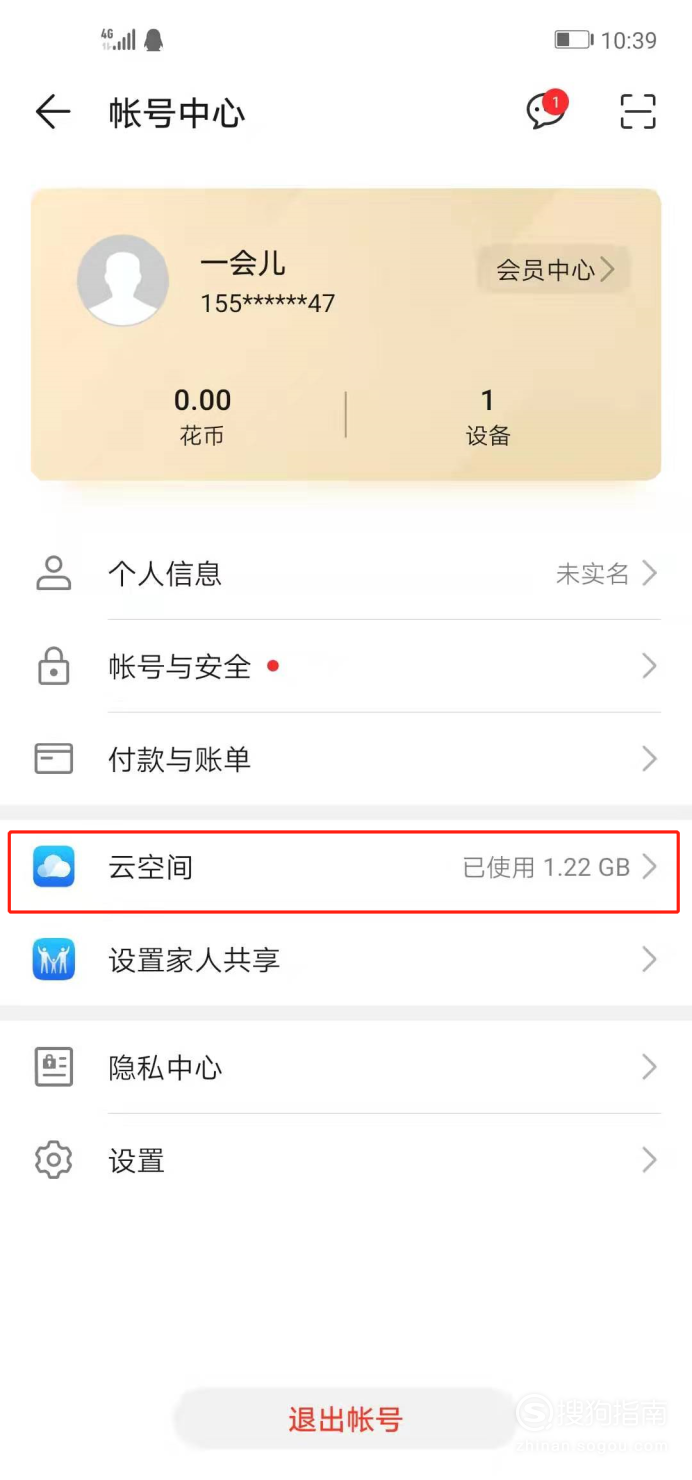View 设备 list
The width and height of the screenshot is (692, 1480).
pyautogui.click(x=488, y=416)
